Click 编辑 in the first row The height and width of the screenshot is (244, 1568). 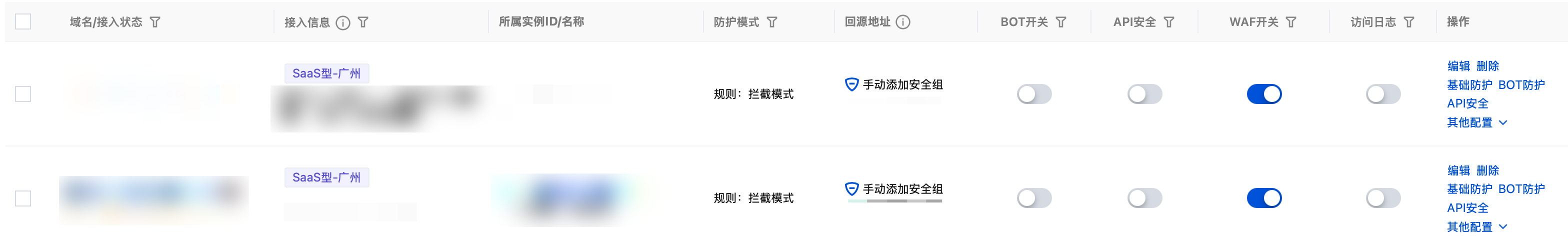click(x=1458, y=65)
